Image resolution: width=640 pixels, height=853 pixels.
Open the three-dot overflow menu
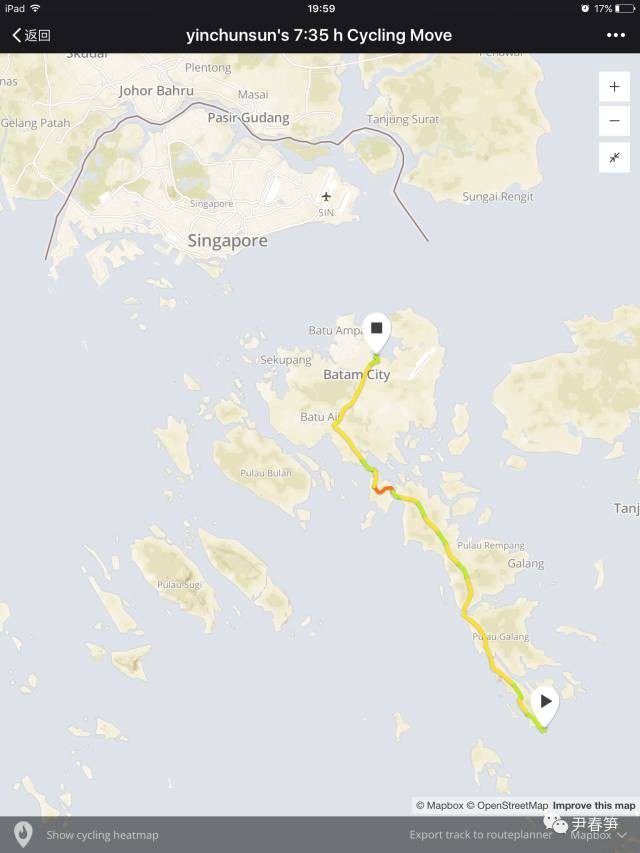tap(615, 35)
